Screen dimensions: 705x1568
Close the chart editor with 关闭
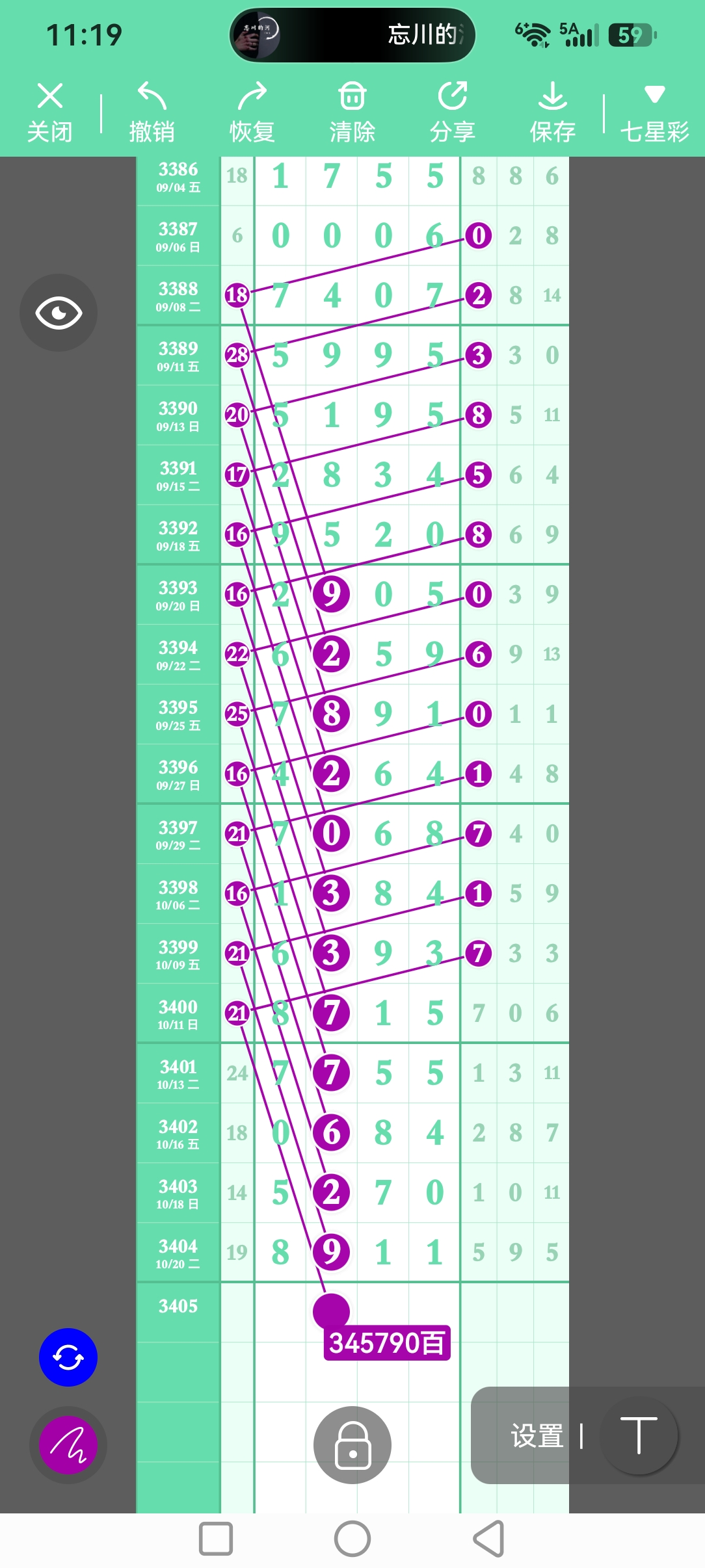(x=50, y=112)
